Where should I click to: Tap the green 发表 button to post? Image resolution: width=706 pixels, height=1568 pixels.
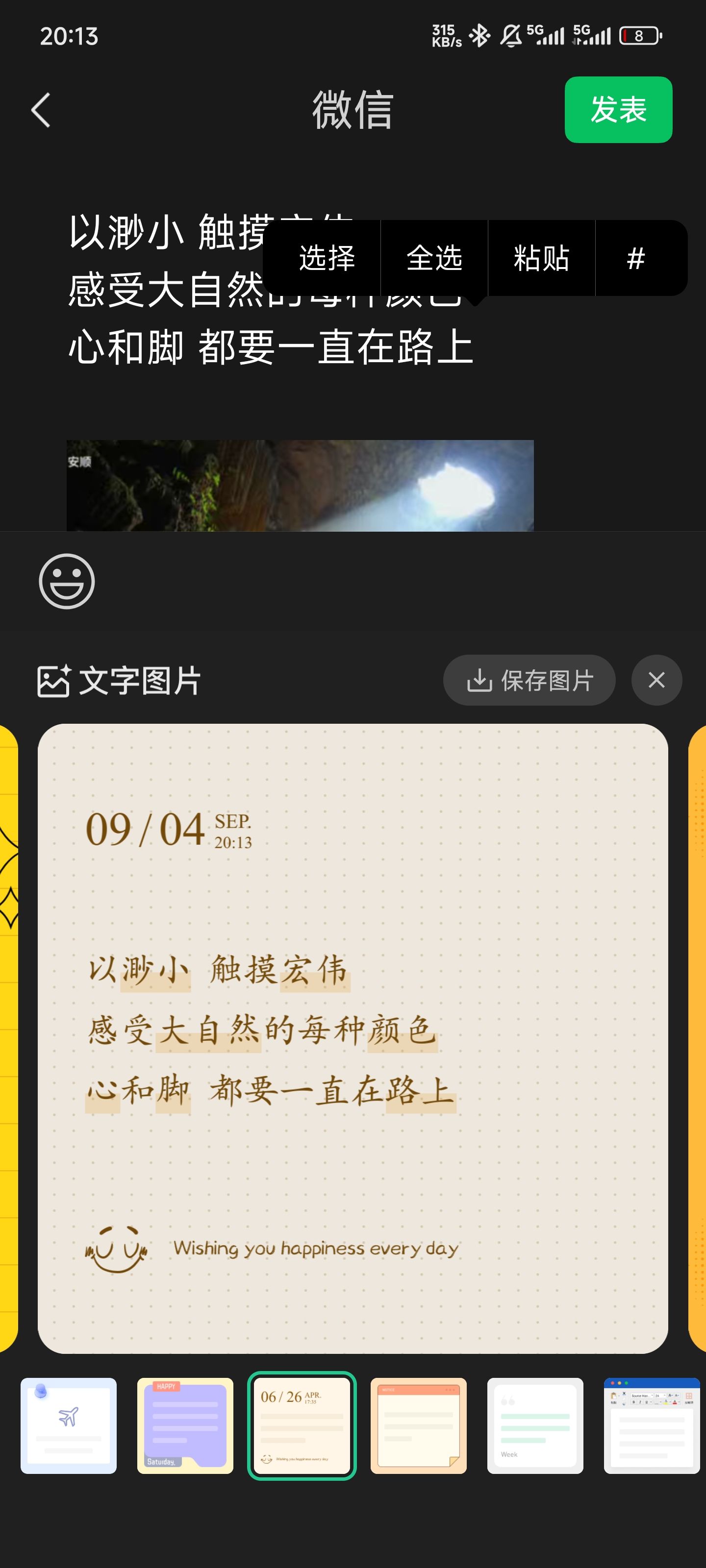pos(618,110)
